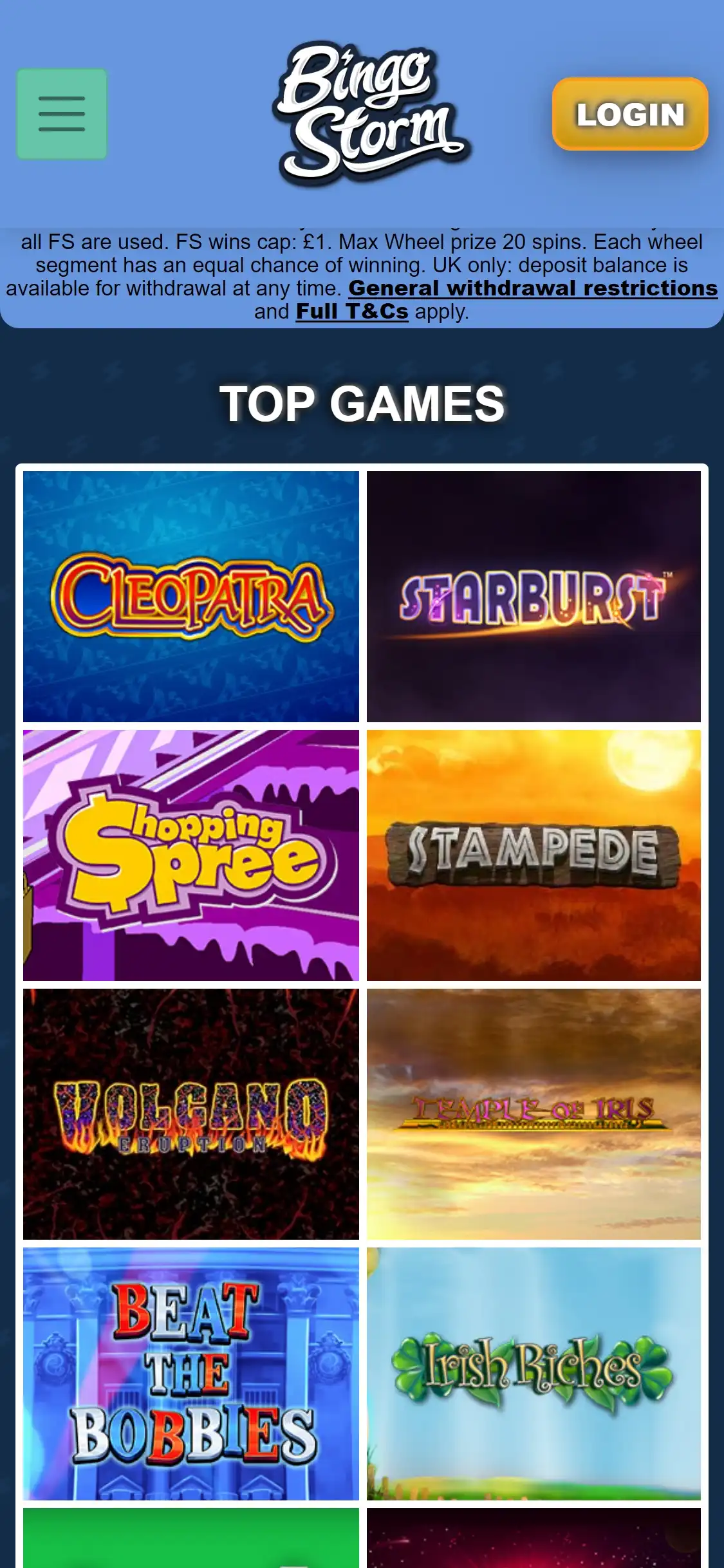Tap the LOGIN button
724x1568 pixels.
pos(630,115)
